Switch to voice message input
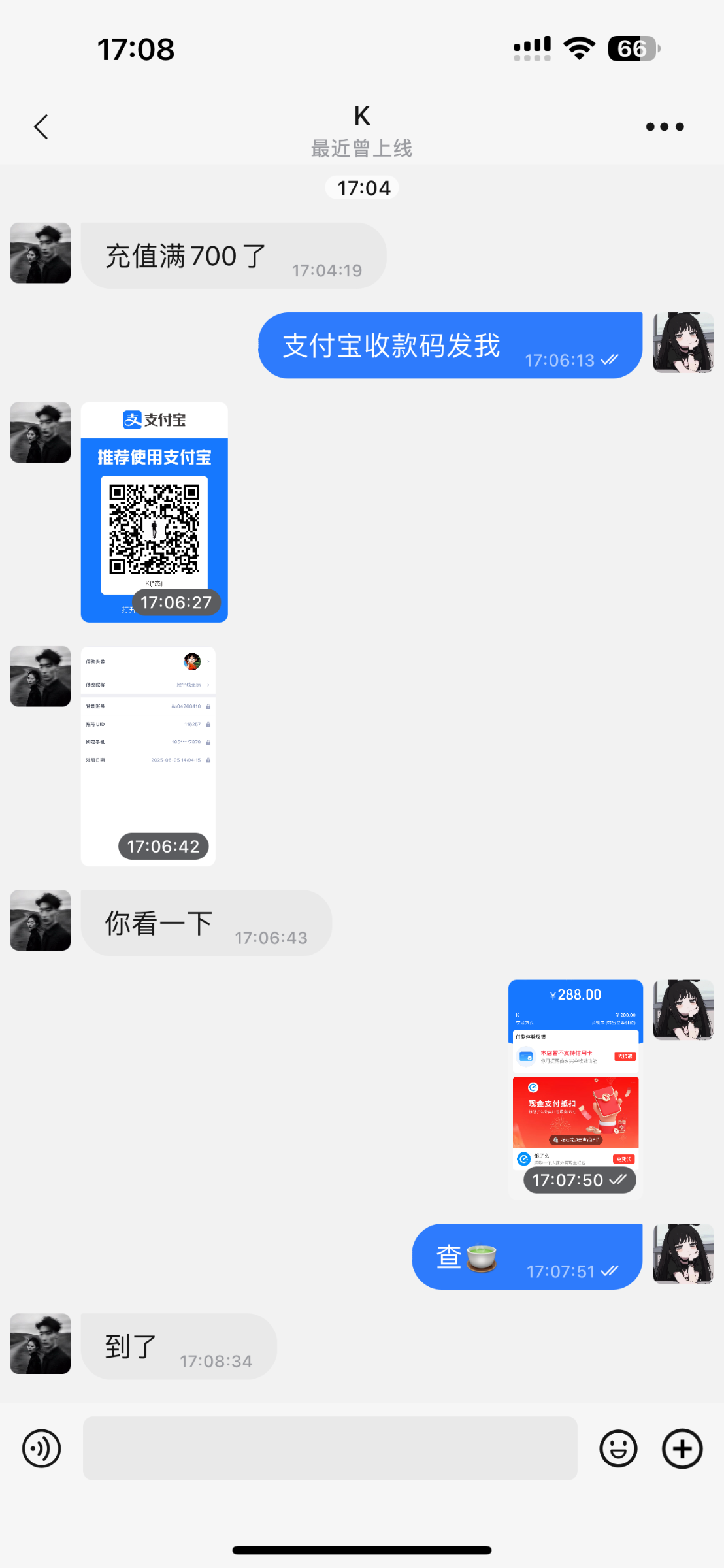 41,1448
